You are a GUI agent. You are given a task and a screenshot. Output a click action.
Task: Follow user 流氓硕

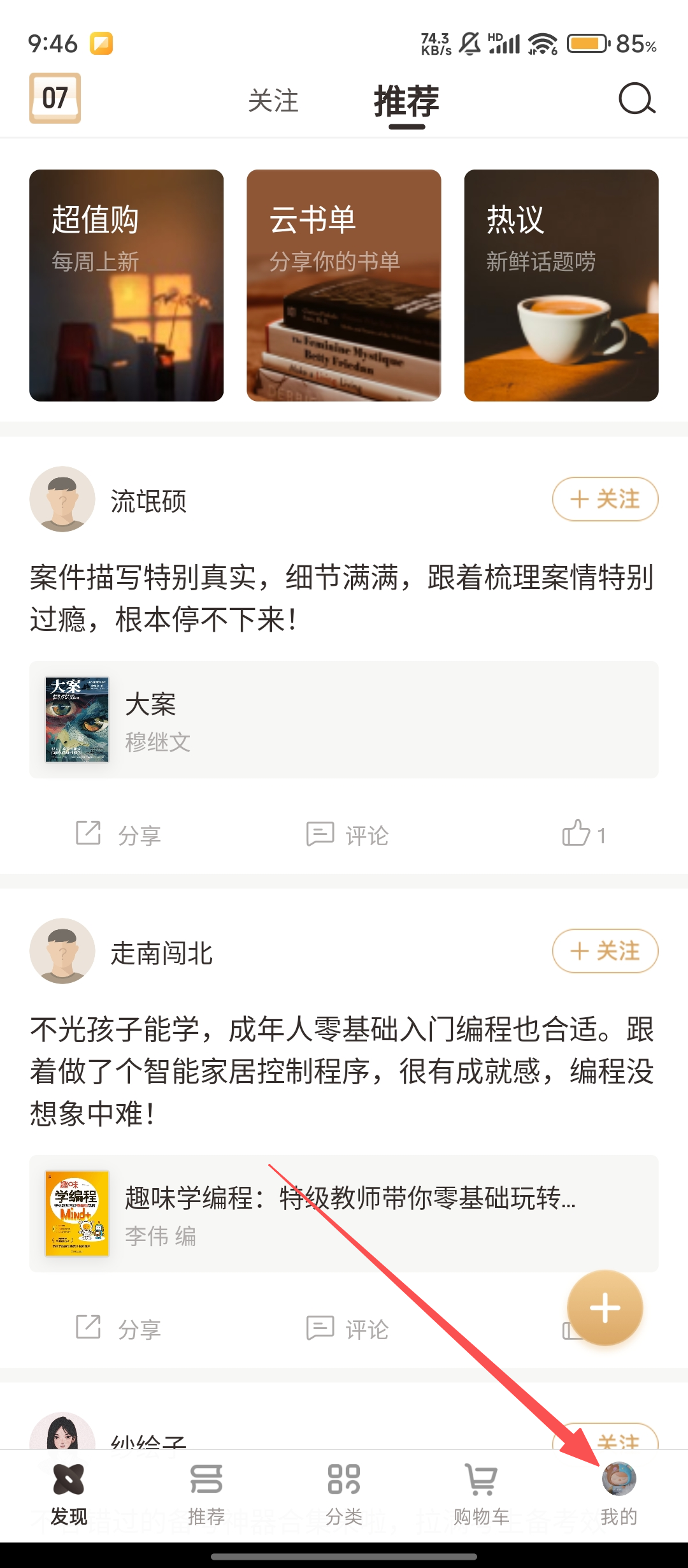[x=605, y=499]
